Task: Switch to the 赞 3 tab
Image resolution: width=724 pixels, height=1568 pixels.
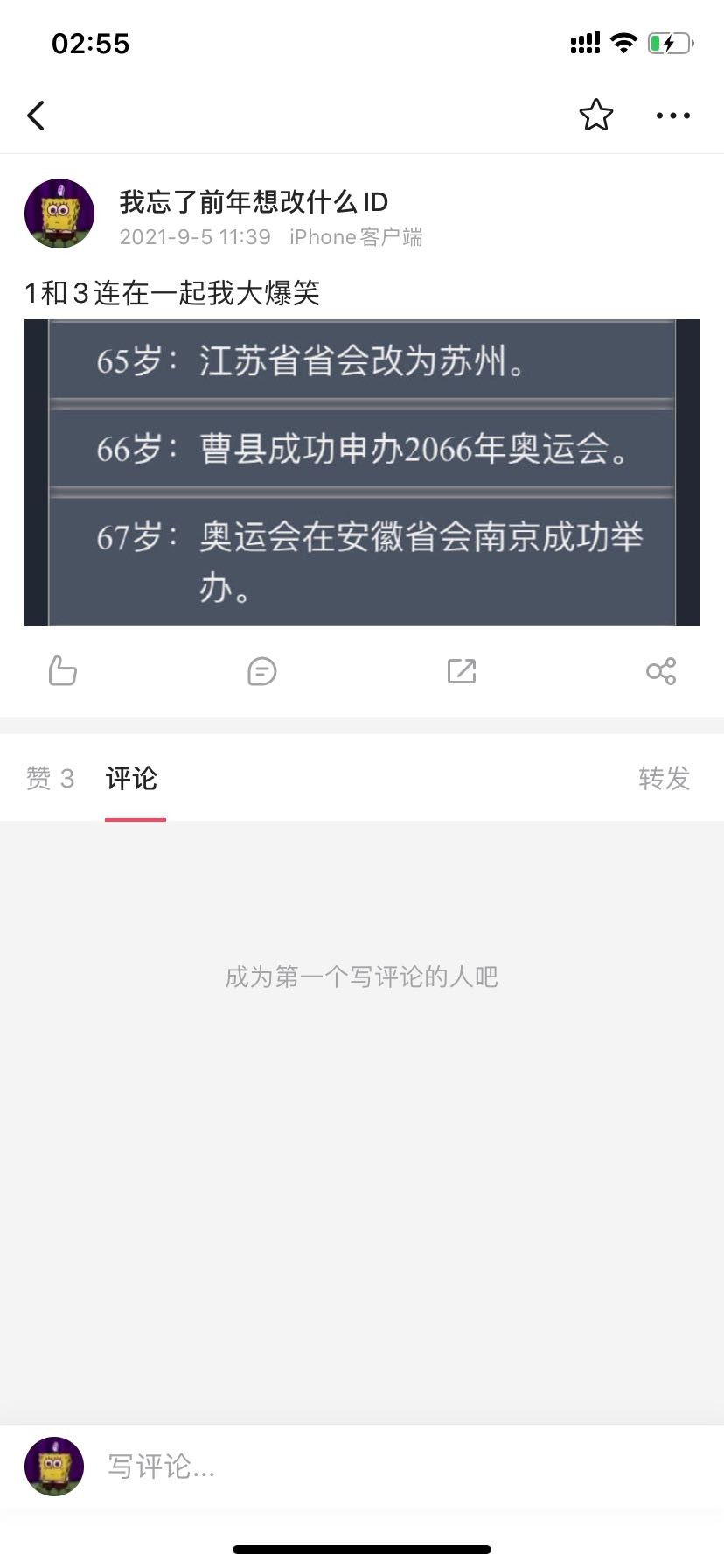Action: 50,778
